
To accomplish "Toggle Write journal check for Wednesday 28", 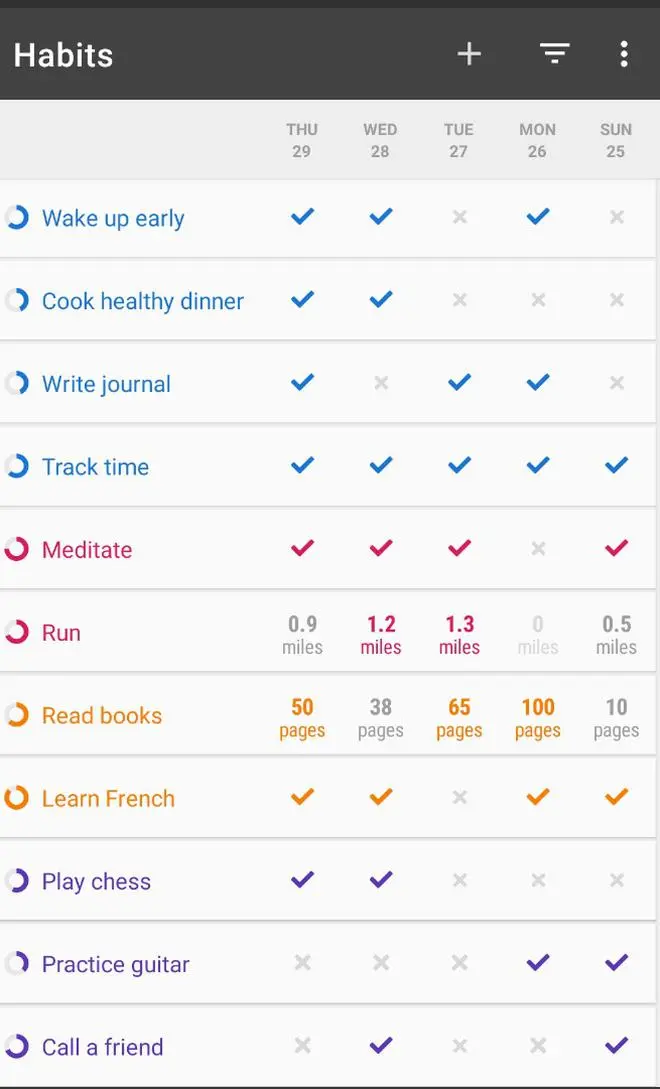I will coord(381,383).
